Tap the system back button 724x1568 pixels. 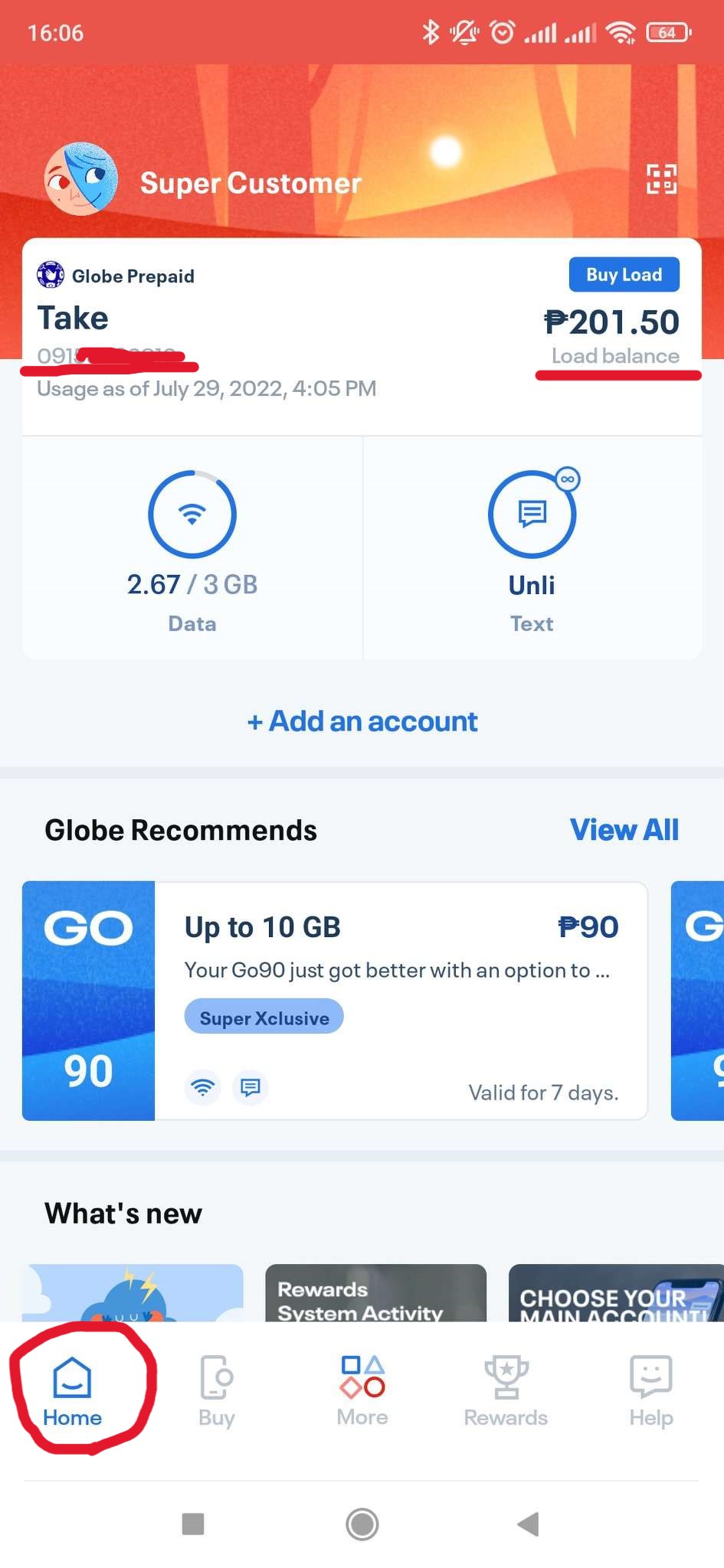point(529,1524)
